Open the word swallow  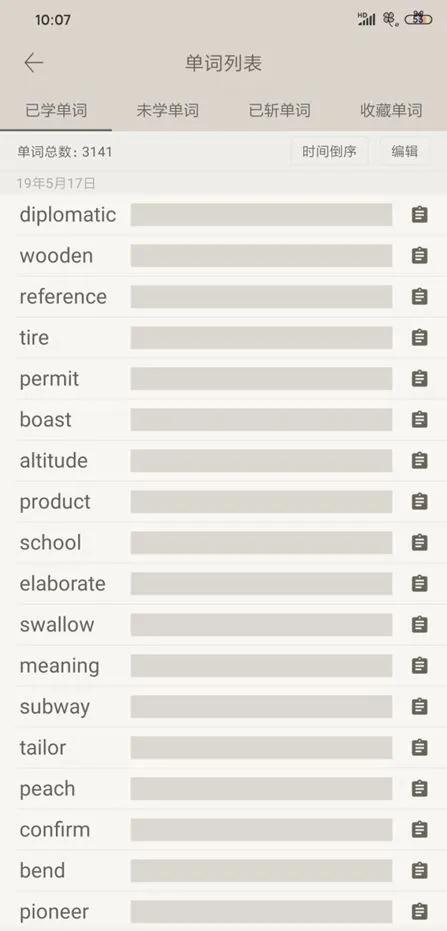coord(57,625)
